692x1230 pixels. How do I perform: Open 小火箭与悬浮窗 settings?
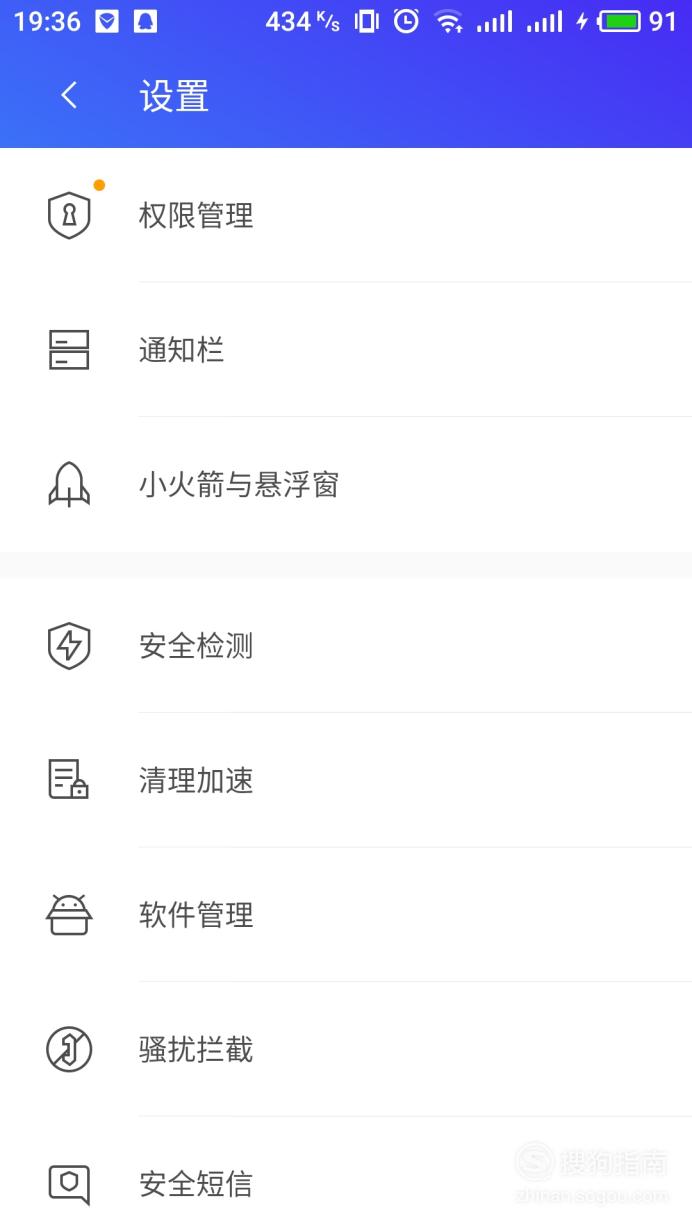346,485
